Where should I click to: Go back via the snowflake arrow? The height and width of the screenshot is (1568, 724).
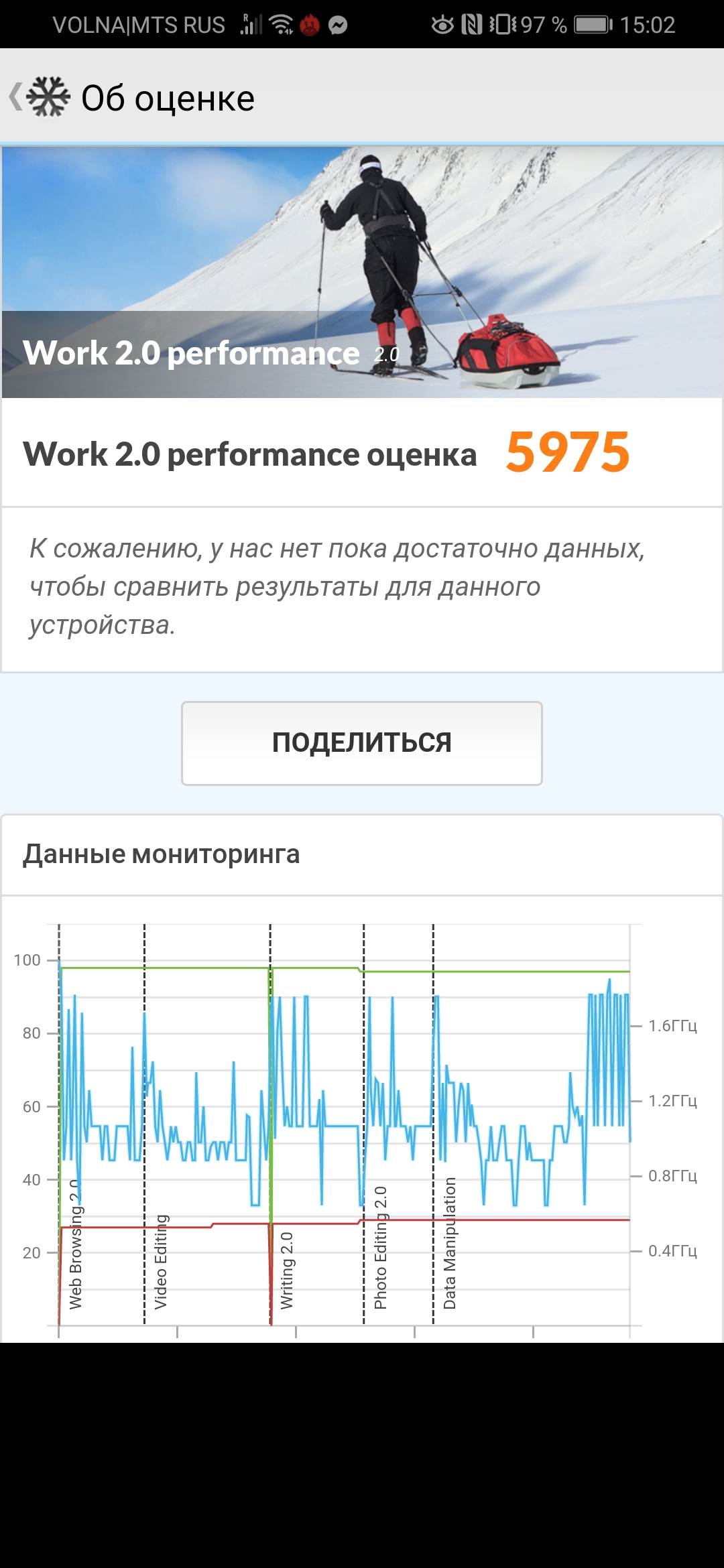click(x=39, y=97)
